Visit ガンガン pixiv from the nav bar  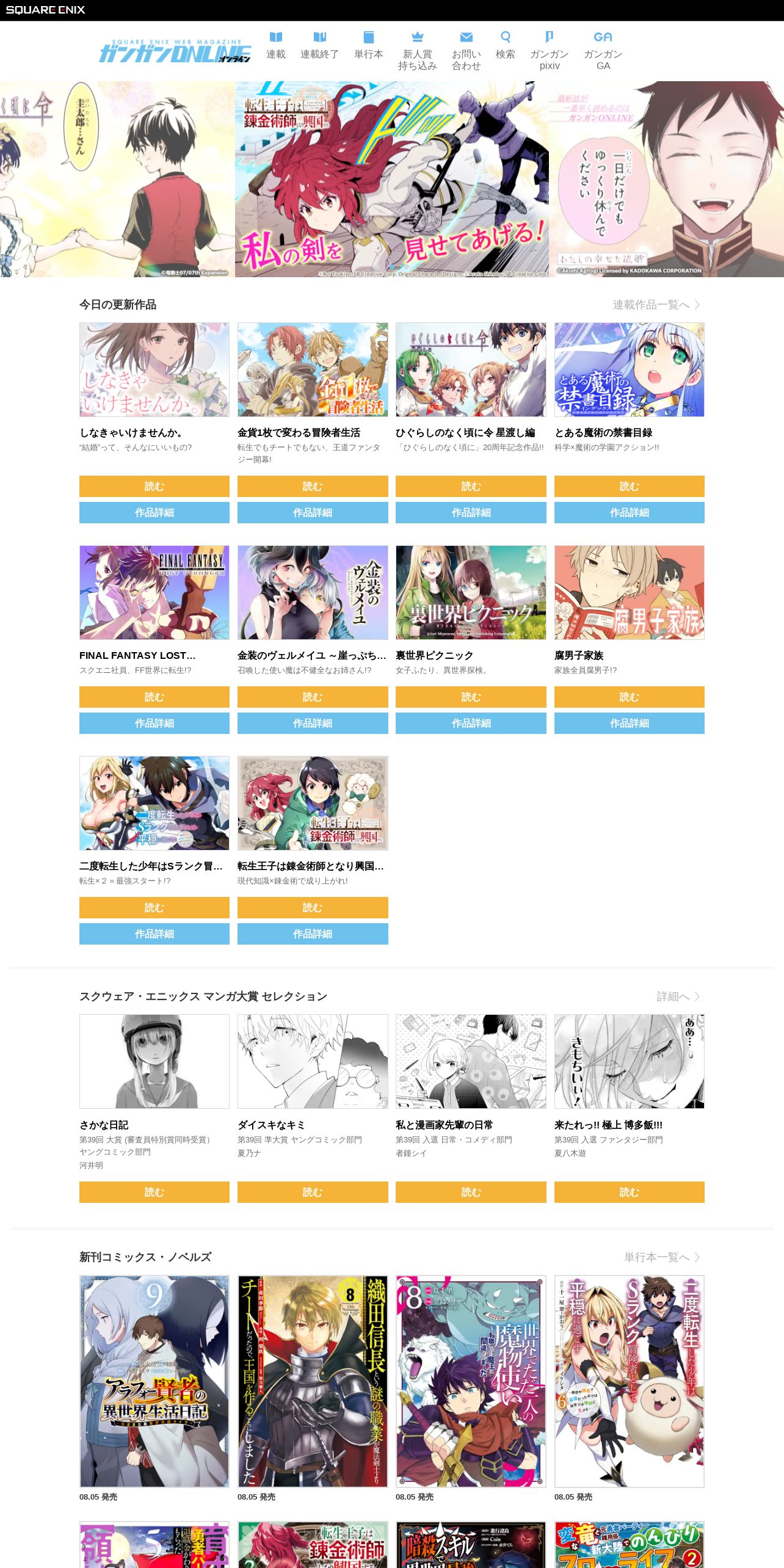[549, 51]
